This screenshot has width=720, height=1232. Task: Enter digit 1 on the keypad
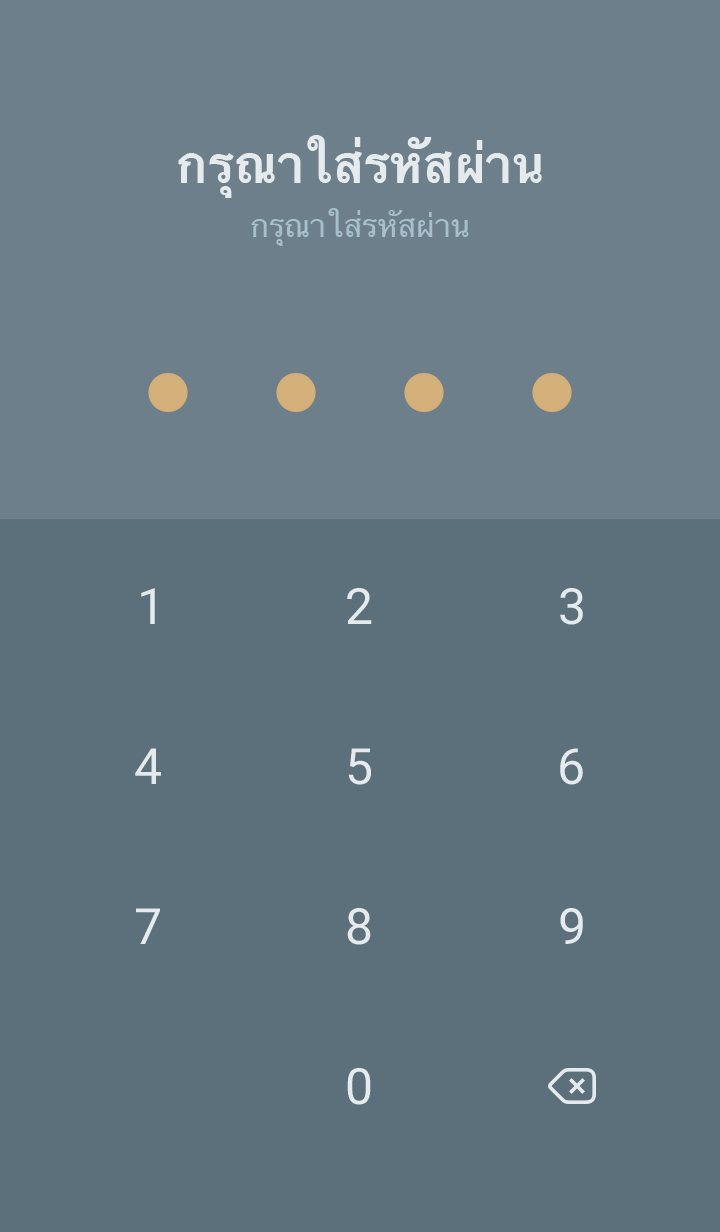pyautogui.click(x=148, y=607)
